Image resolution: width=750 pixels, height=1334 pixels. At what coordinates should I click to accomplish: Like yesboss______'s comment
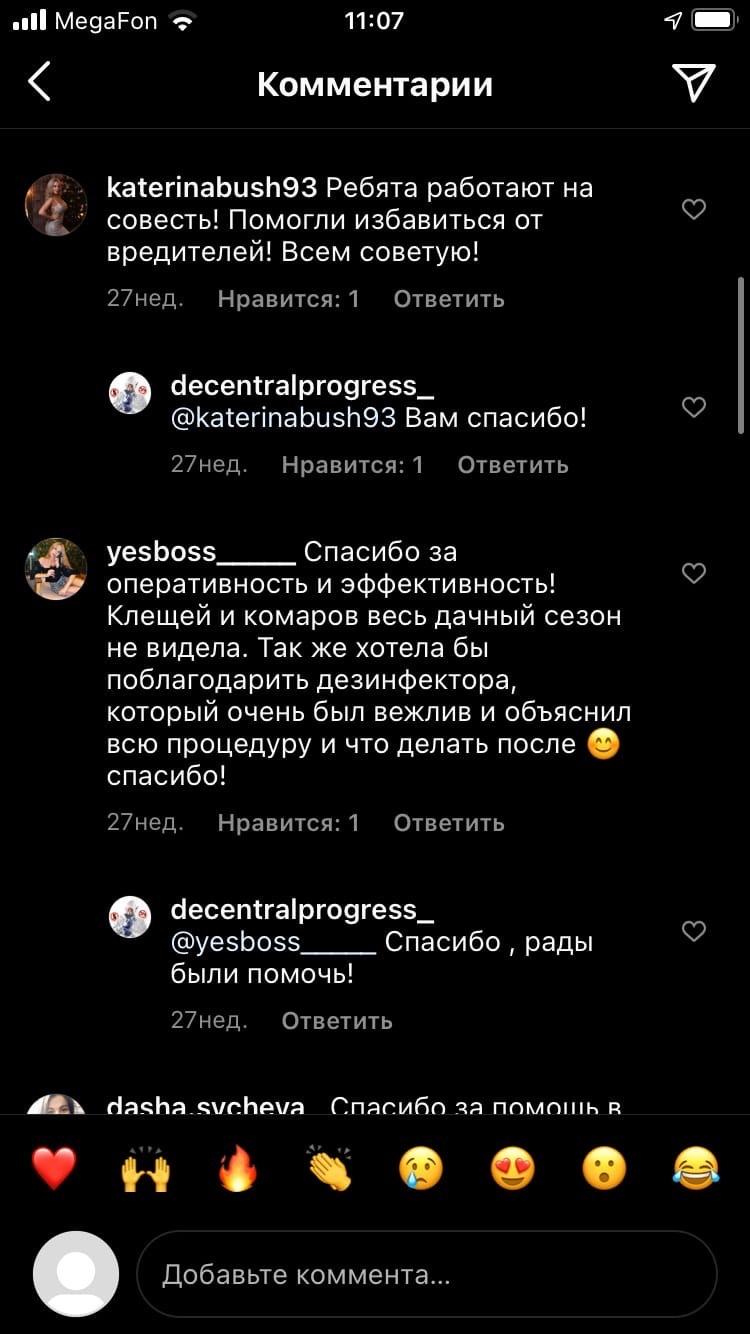click(x=693, y=573)
